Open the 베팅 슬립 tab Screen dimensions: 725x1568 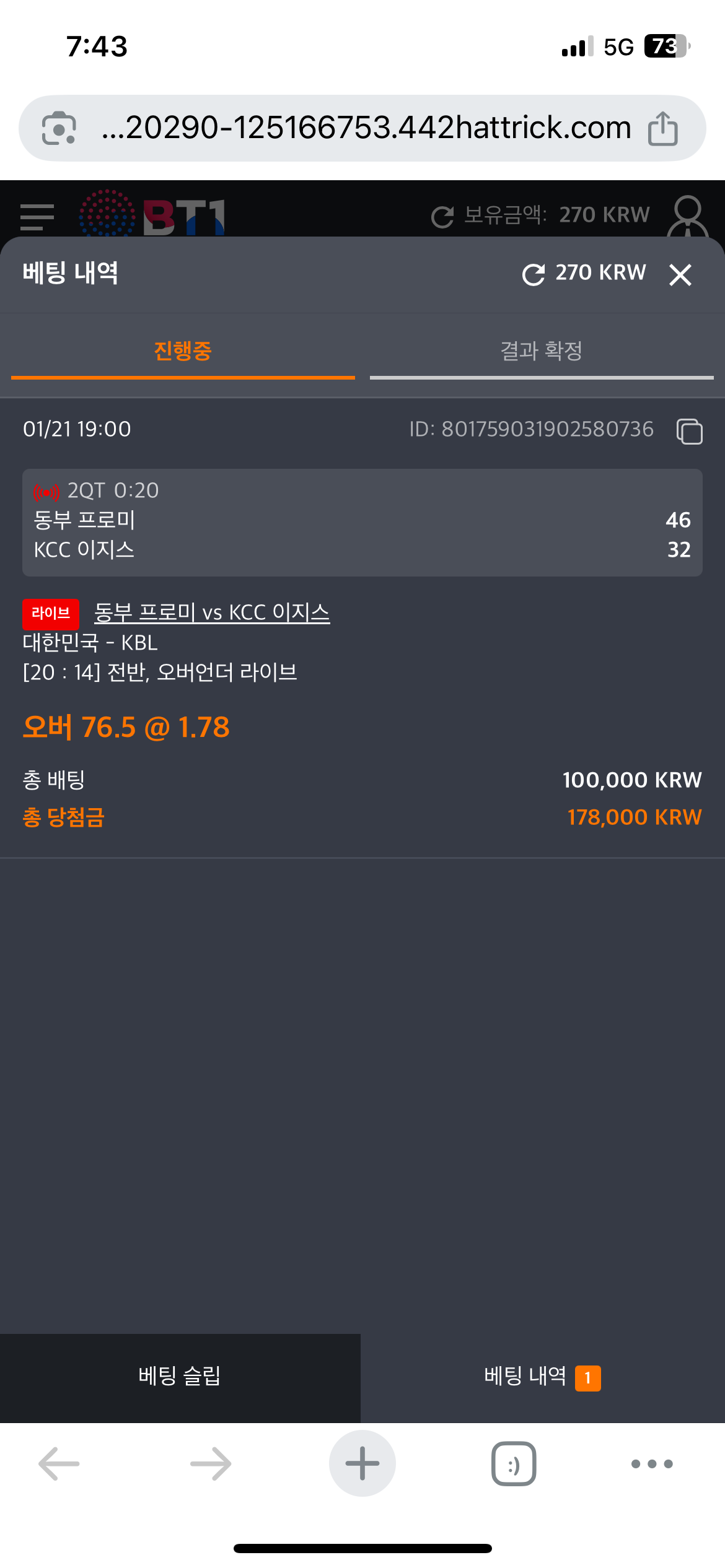[x=180, y=1376]
